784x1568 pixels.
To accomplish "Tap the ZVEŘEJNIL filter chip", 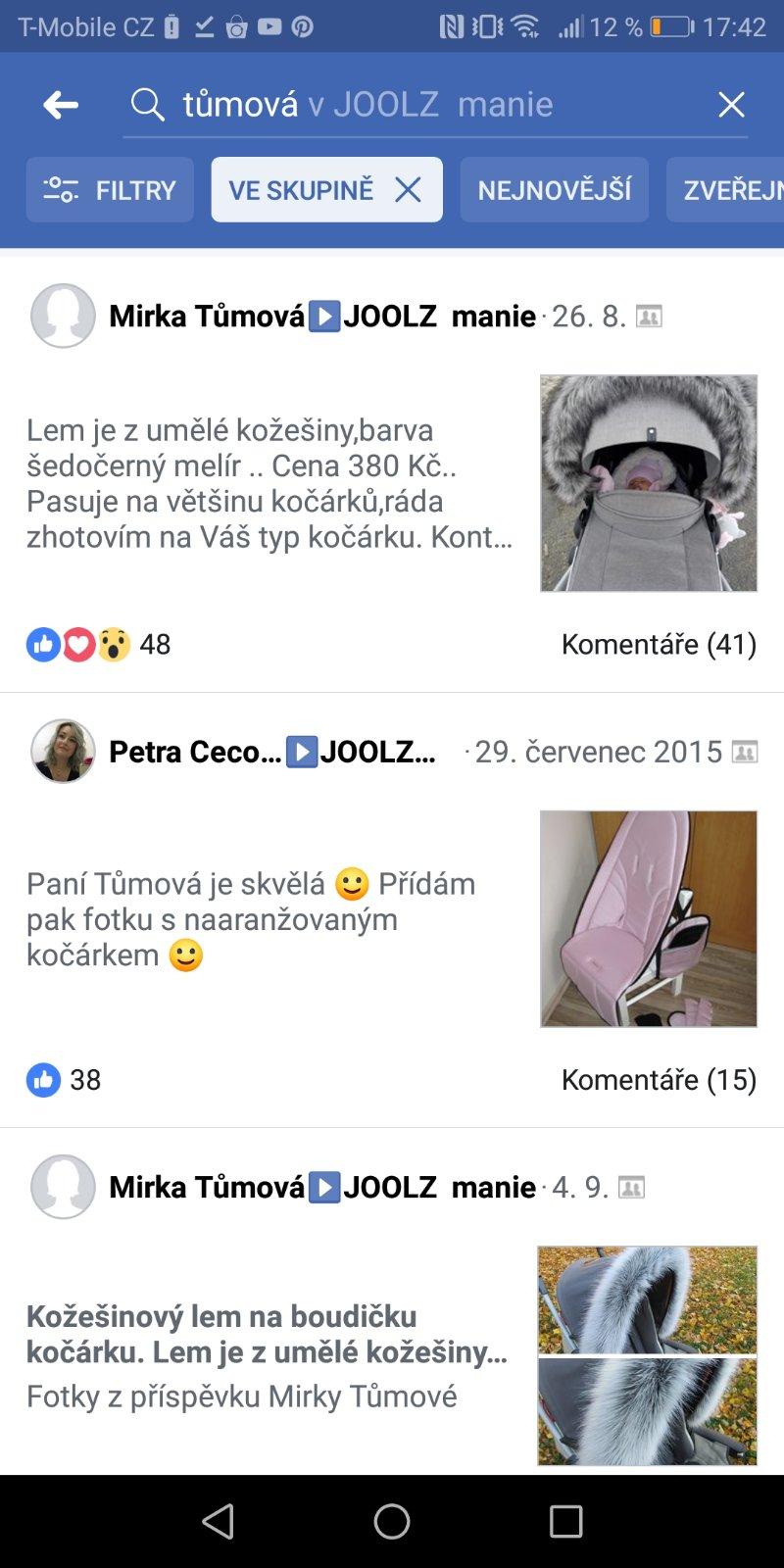I will tap(730, 190).
